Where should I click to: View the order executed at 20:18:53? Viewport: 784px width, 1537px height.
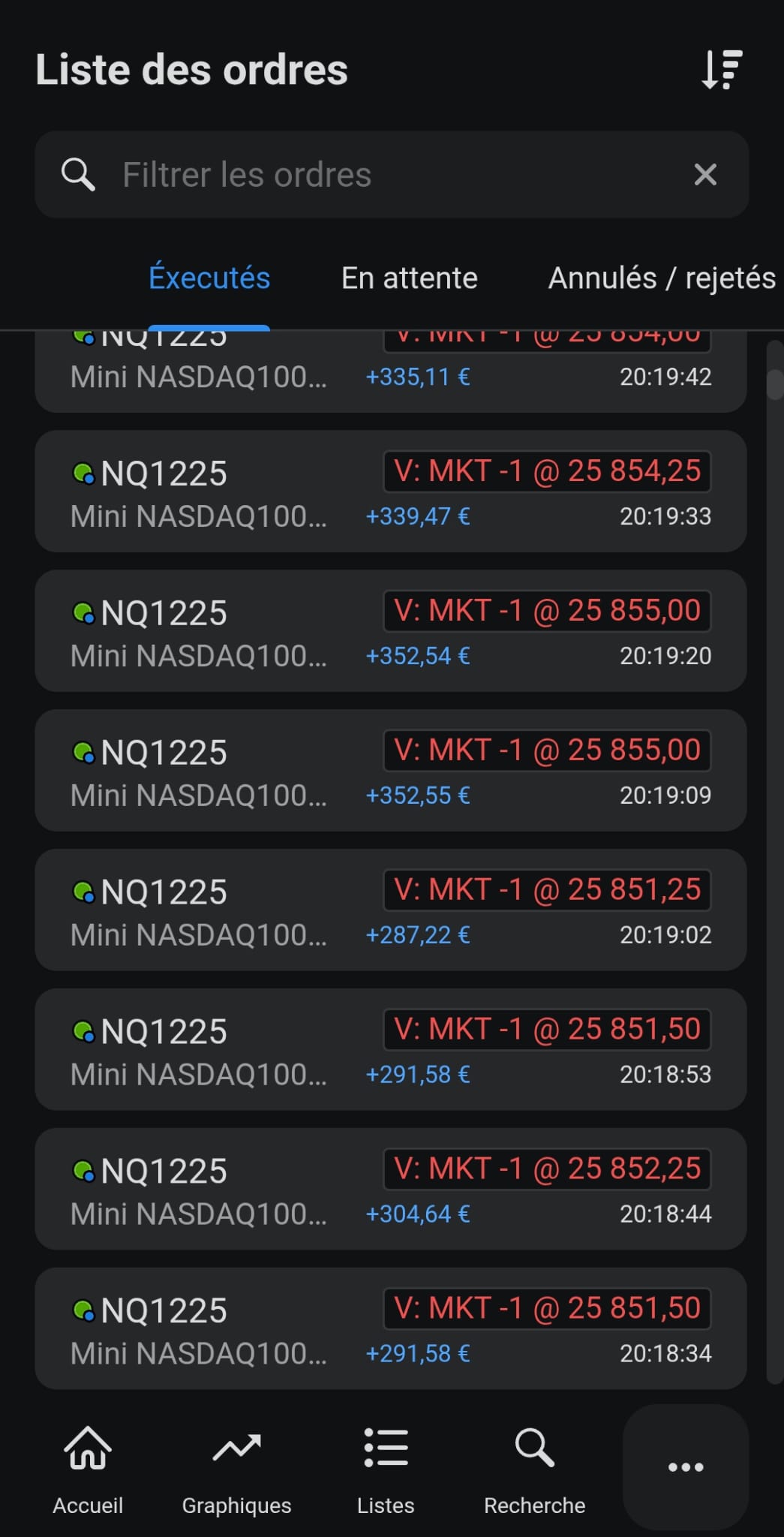390,1050
